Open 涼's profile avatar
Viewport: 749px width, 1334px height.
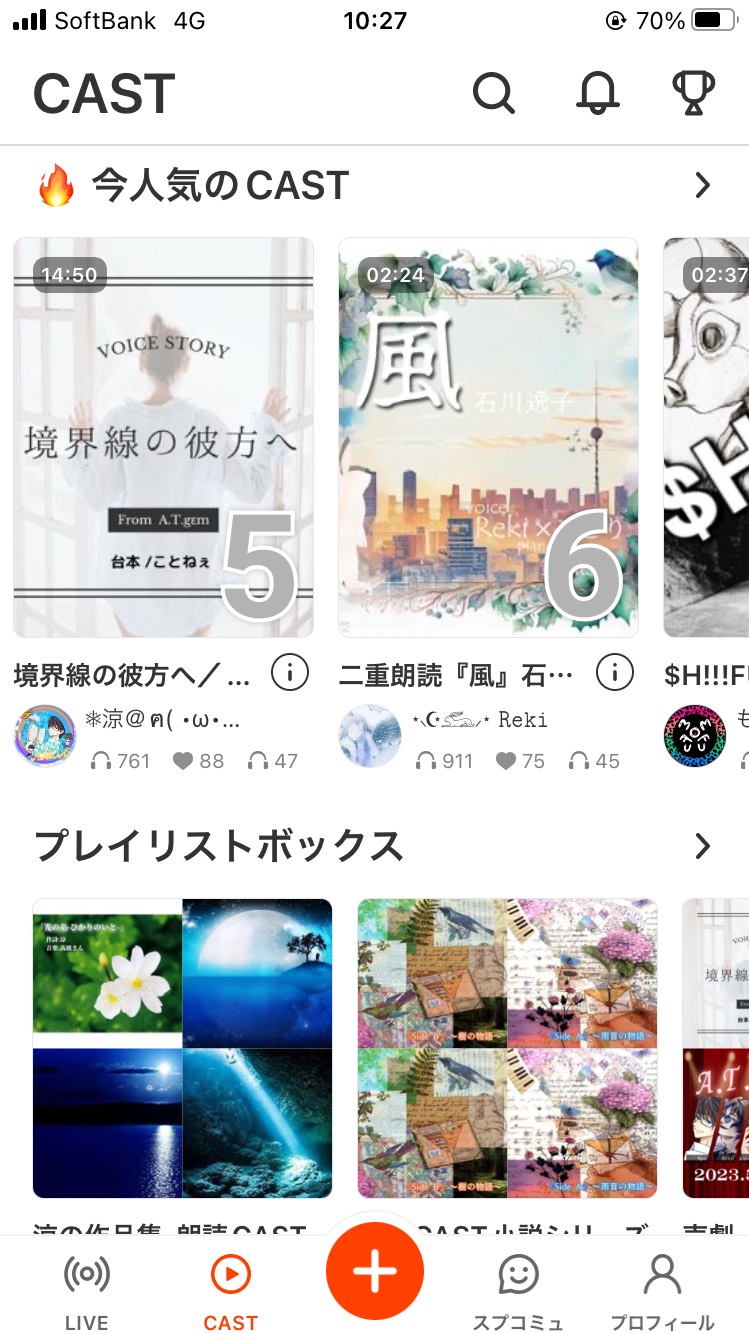(45, 736)
